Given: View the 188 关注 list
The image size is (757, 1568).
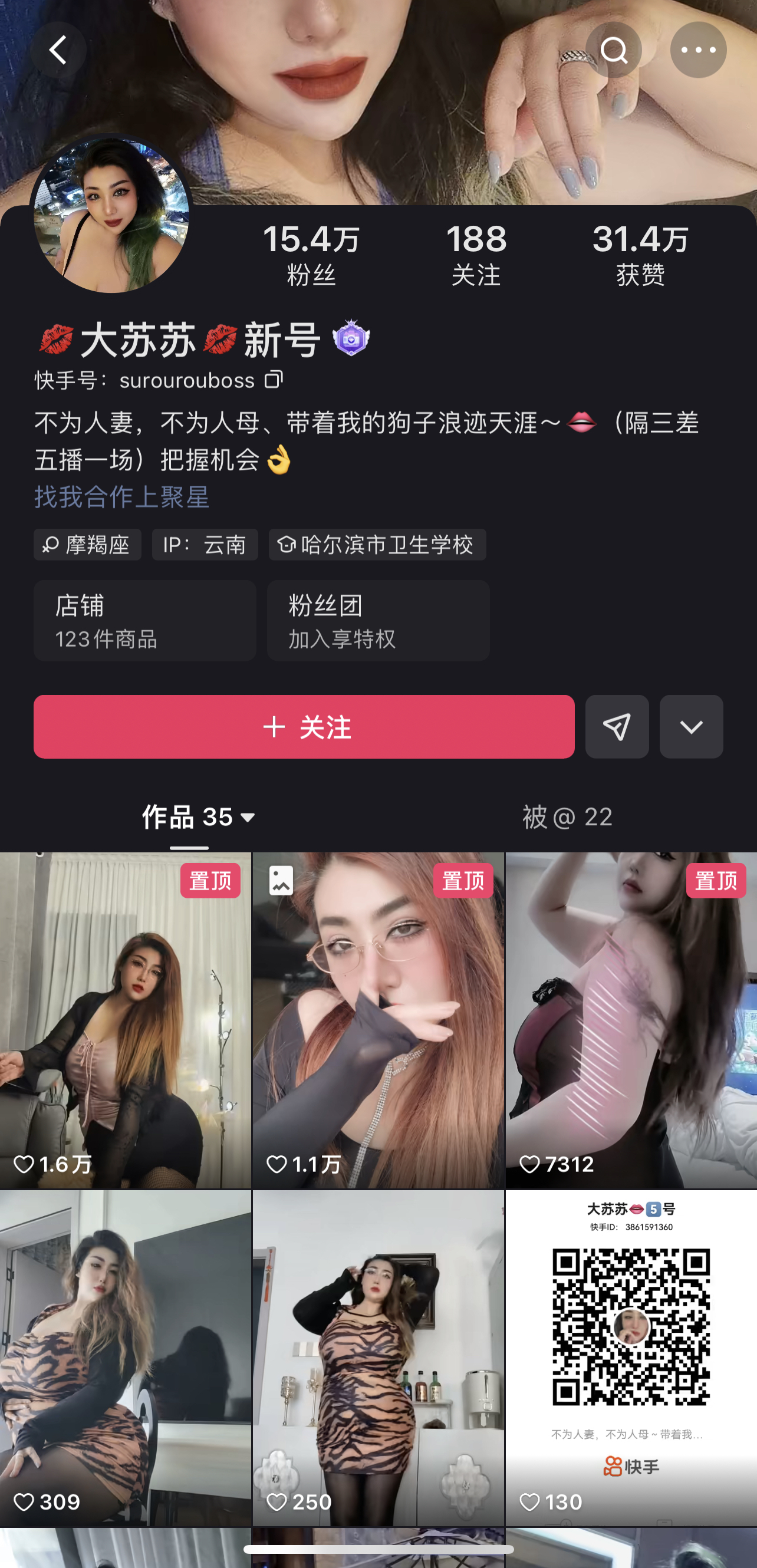Looking at the screenshot, I should point(476,255).
